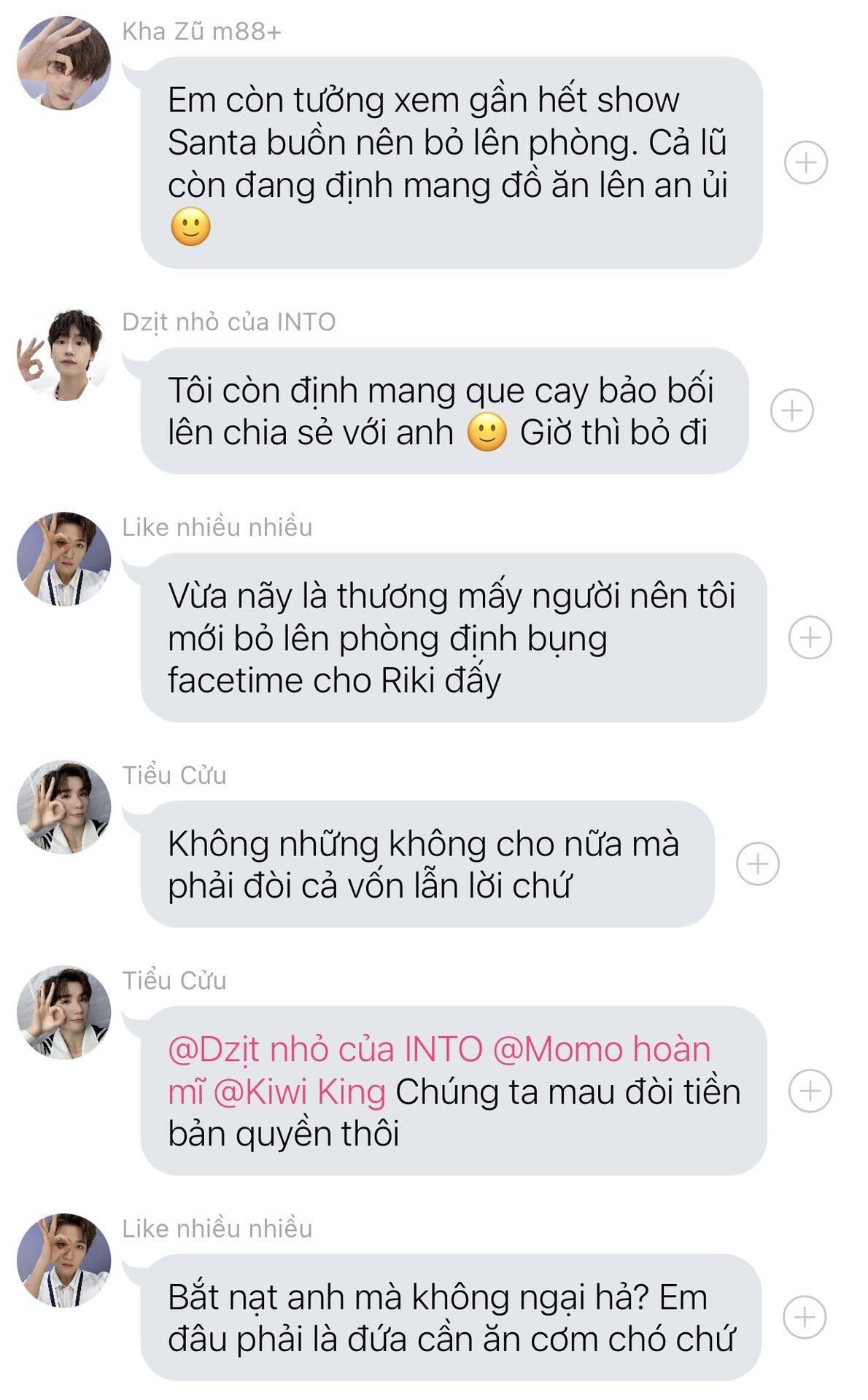
Task: Open Dzịt nhỏ của INTO avatar above 'que cay' message
Action: coord(64,355)
